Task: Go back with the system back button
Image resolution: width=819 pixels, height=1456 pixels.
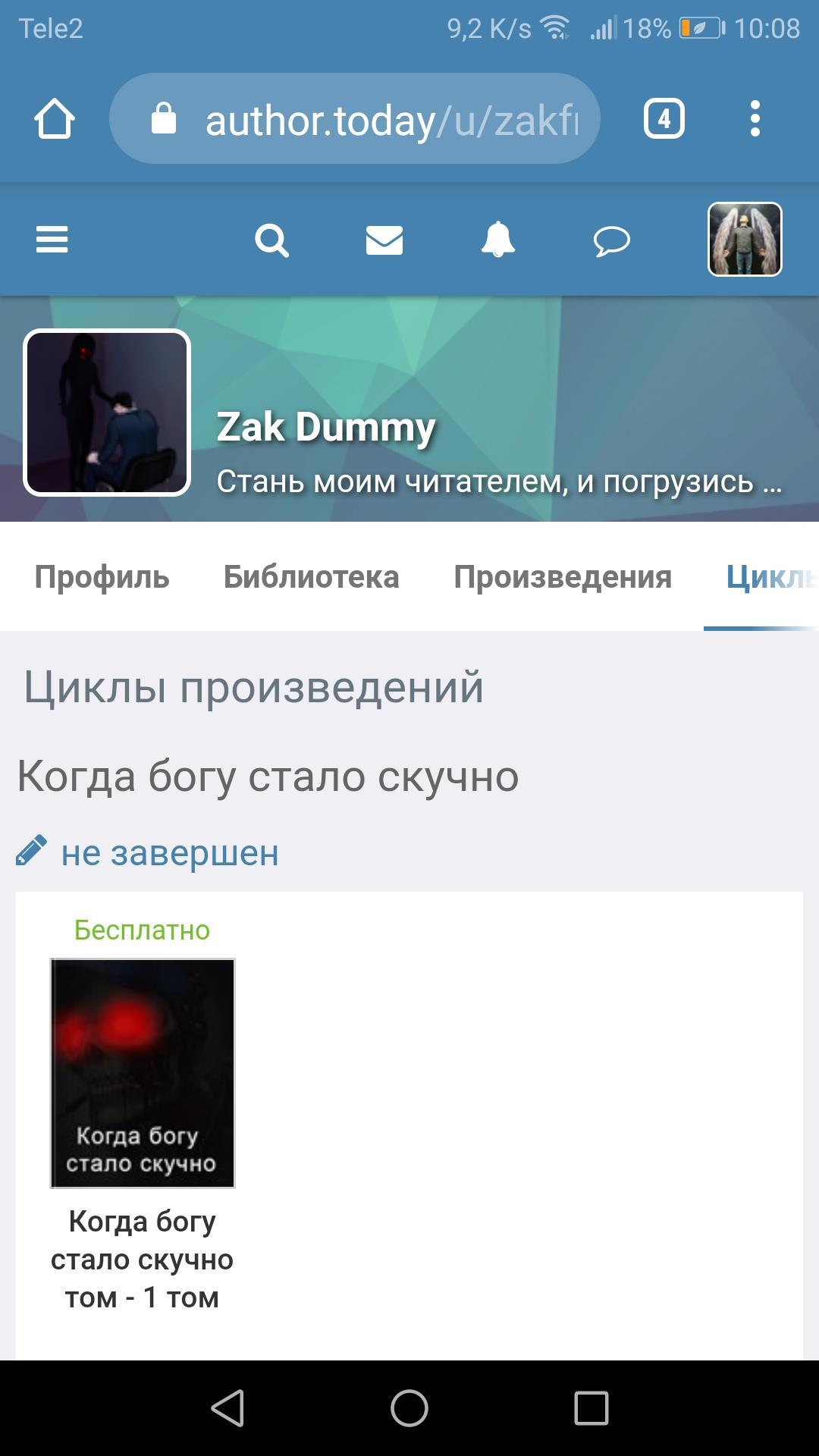Action: point(227,1408)
